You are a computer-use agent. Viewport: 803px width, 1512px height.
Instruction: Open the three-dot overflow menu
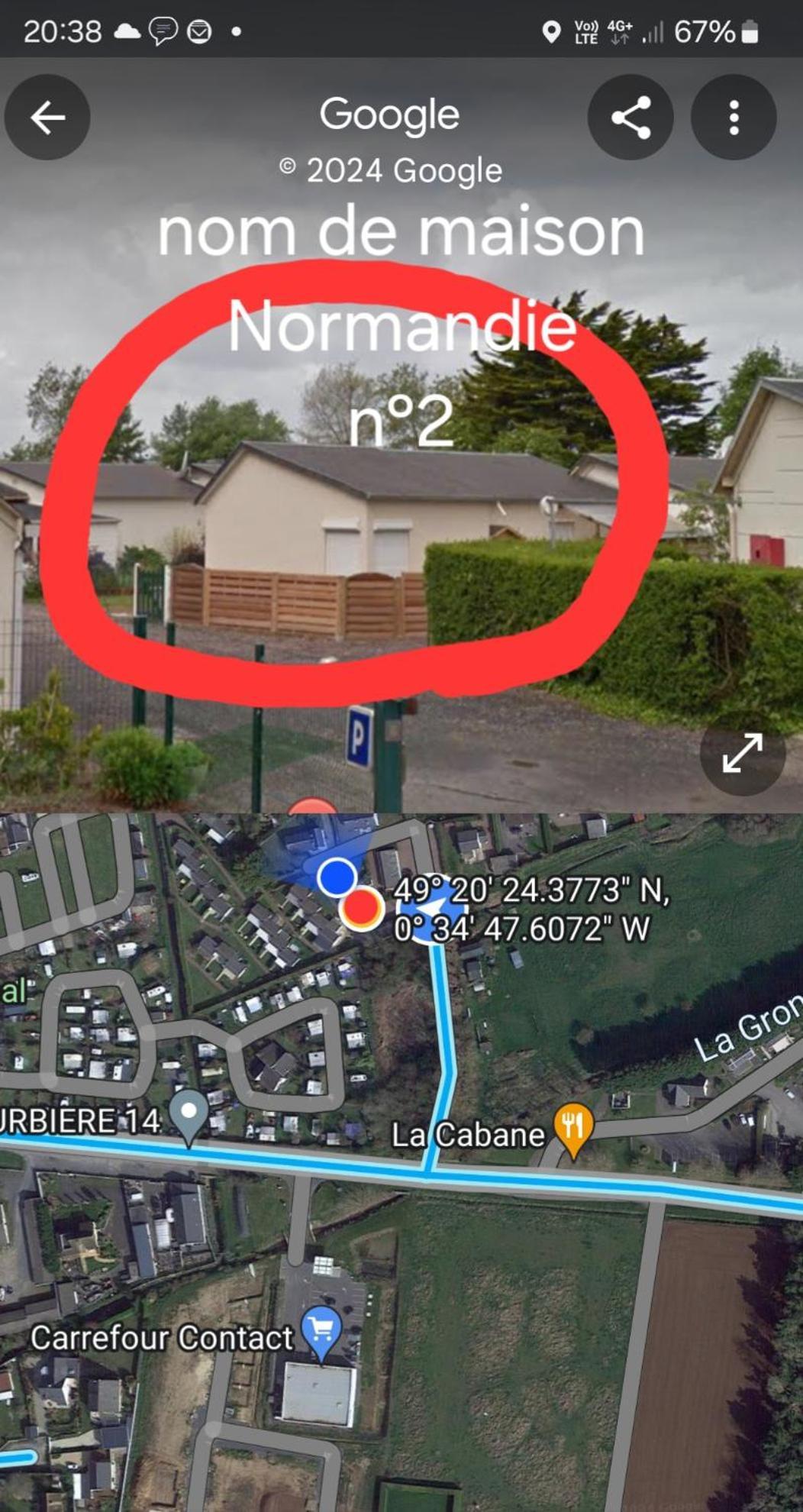coord(734,118)
